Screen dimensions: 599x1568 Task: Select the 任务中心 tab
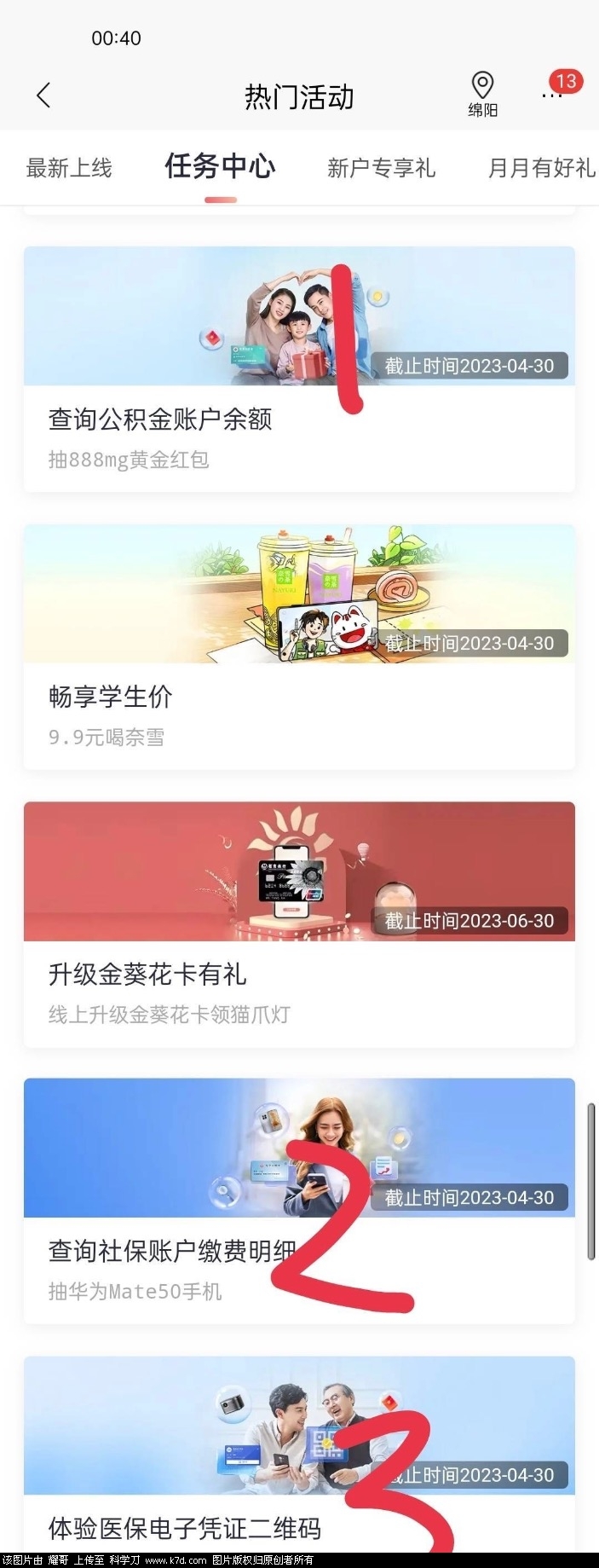pyautogui.click(x=220, y=167)
